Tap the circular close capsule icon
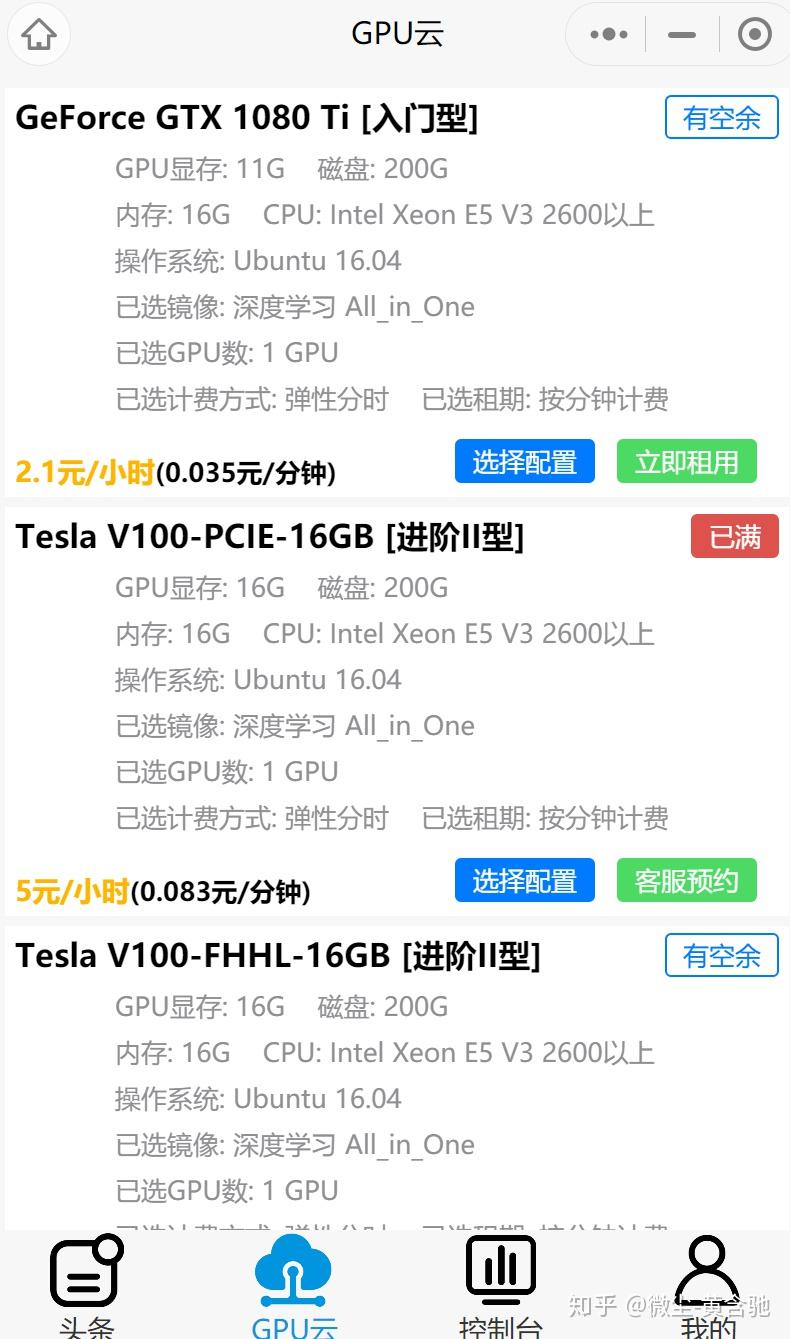Image resolution: width=790 pixels, height=1339 pixels. (754, 34)
